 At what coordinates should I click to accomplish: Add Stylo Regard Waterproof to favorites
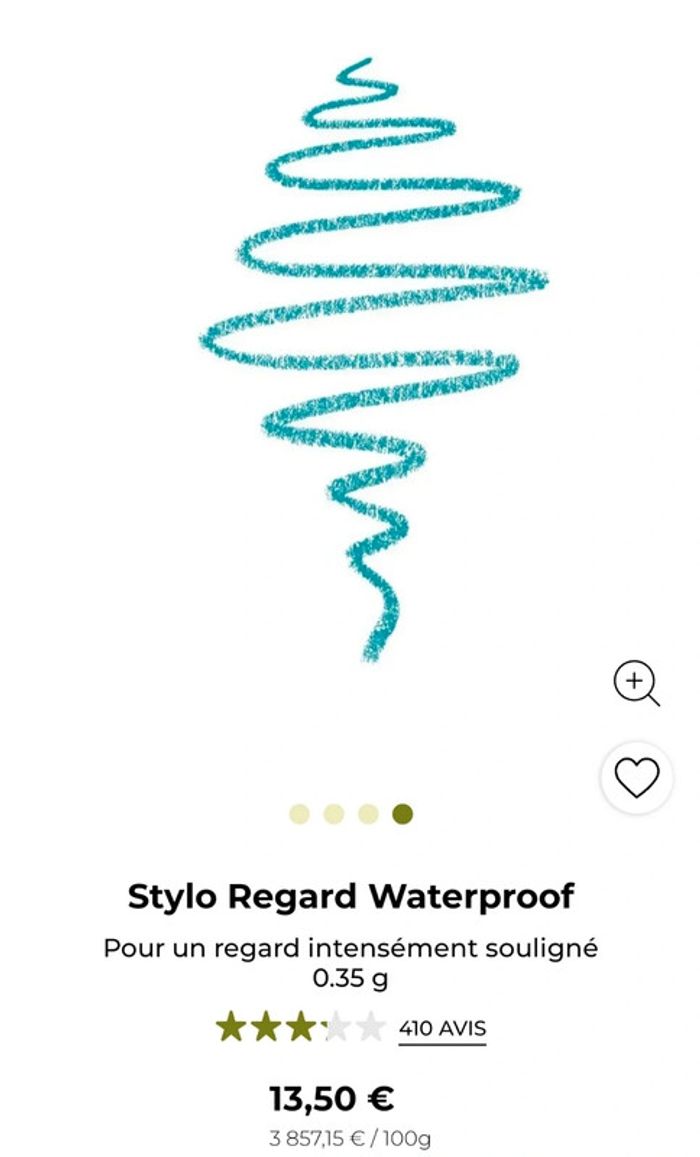(x=636, y=777)
